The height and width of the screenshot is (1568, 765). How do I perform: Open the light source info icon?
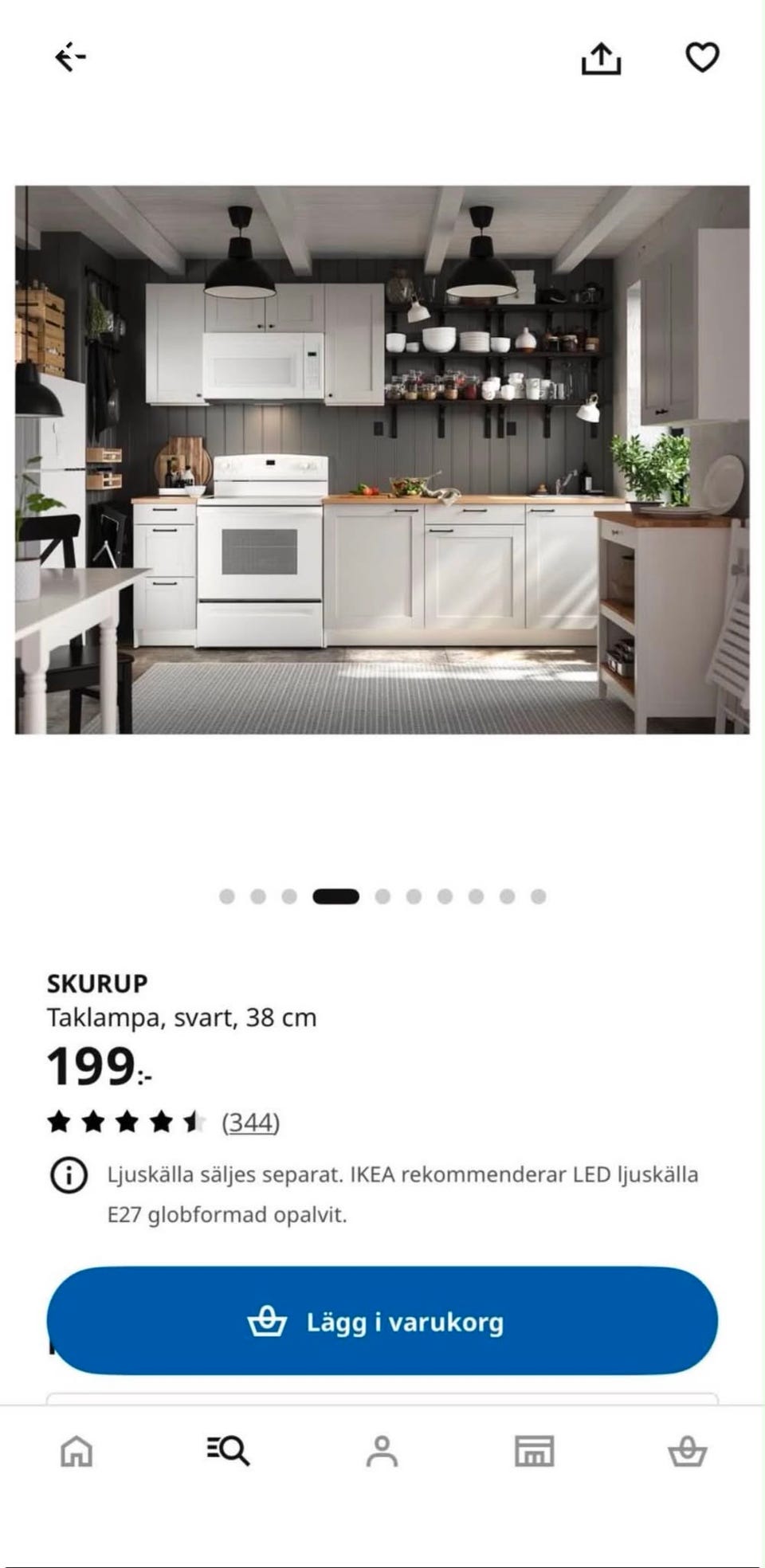pos(69,1175)
